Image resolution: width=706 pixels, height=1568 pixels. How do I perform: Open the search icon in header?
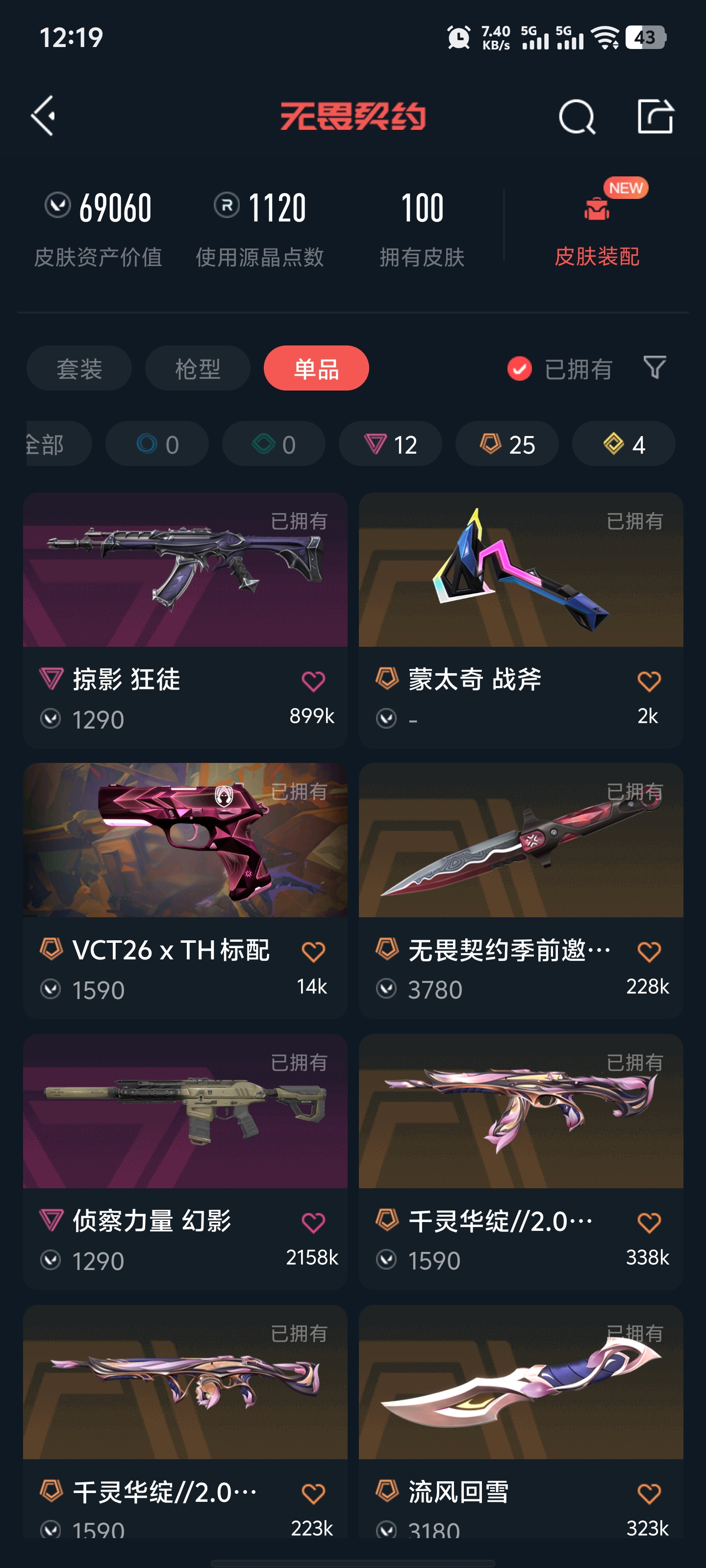pyautogui.click(x=576, y=116)
